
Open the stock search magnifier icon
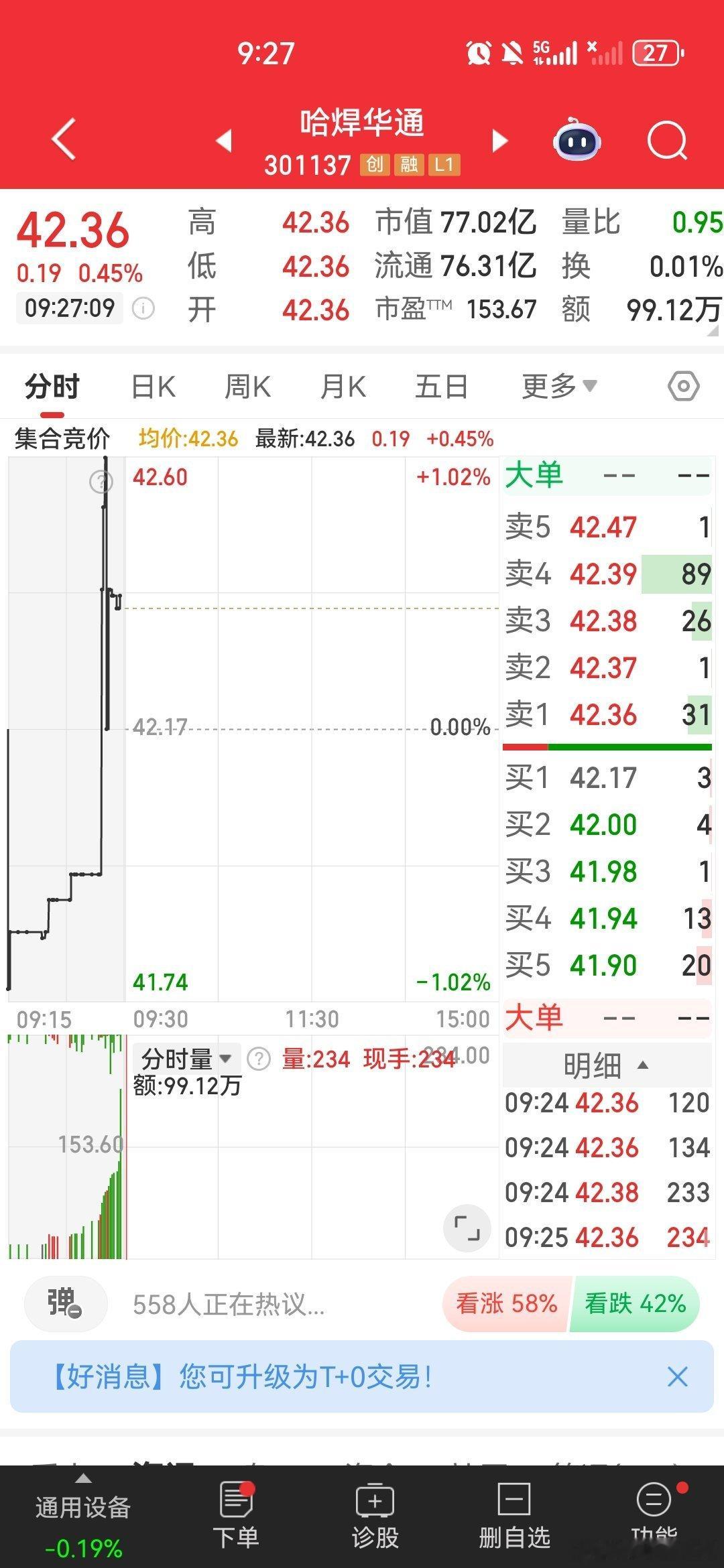tap(667, 139)
